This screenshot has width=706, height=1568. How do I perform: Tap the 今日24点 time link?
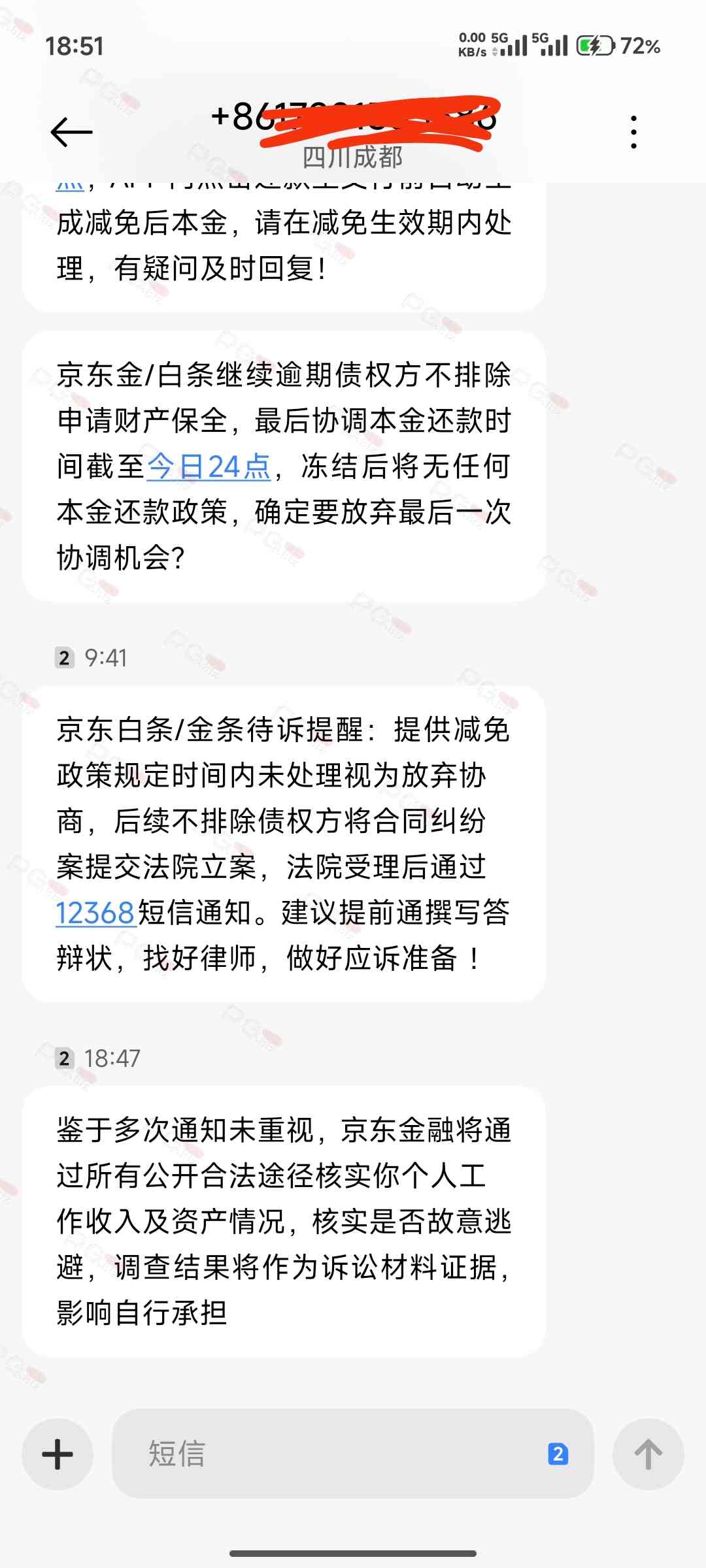(x=209, y=466)
